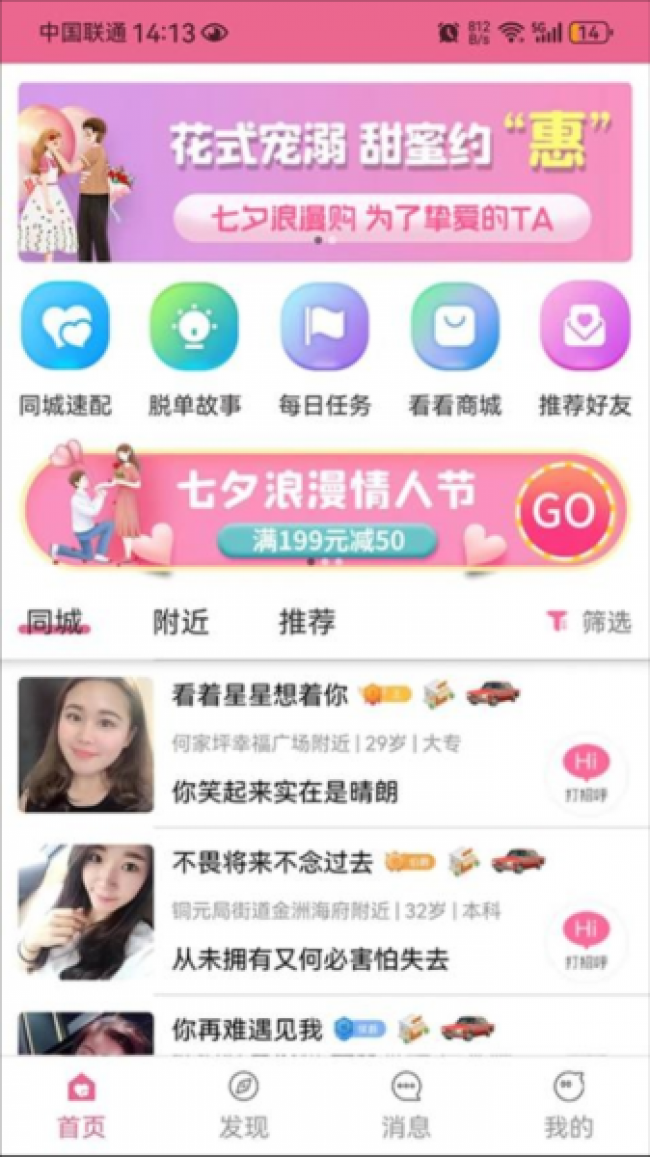The width and height of the screenshot is (650, 1157).
Task: Switch to the 推荐 tab
Action: pos(307,622)
